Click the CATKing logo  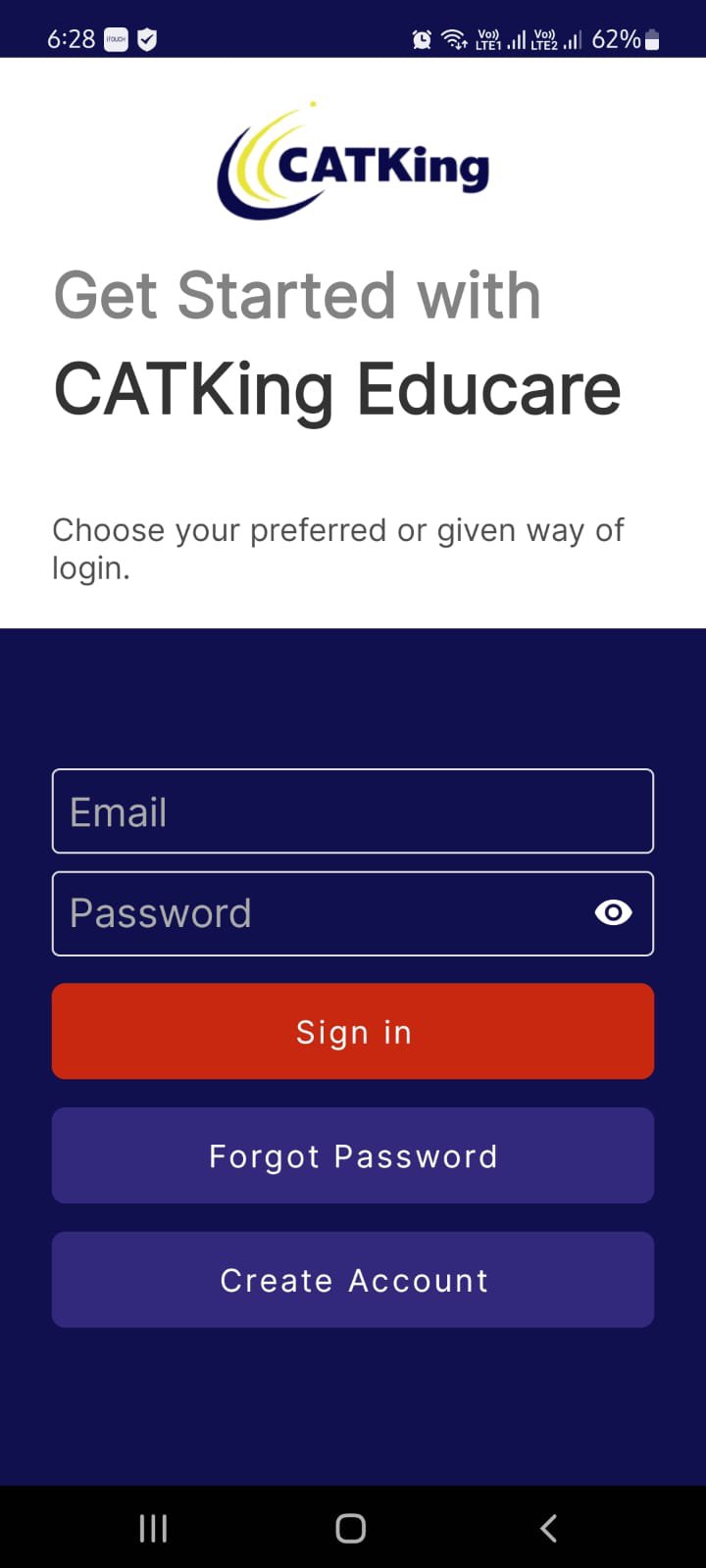pyautogui.click(x=353, y=162)
